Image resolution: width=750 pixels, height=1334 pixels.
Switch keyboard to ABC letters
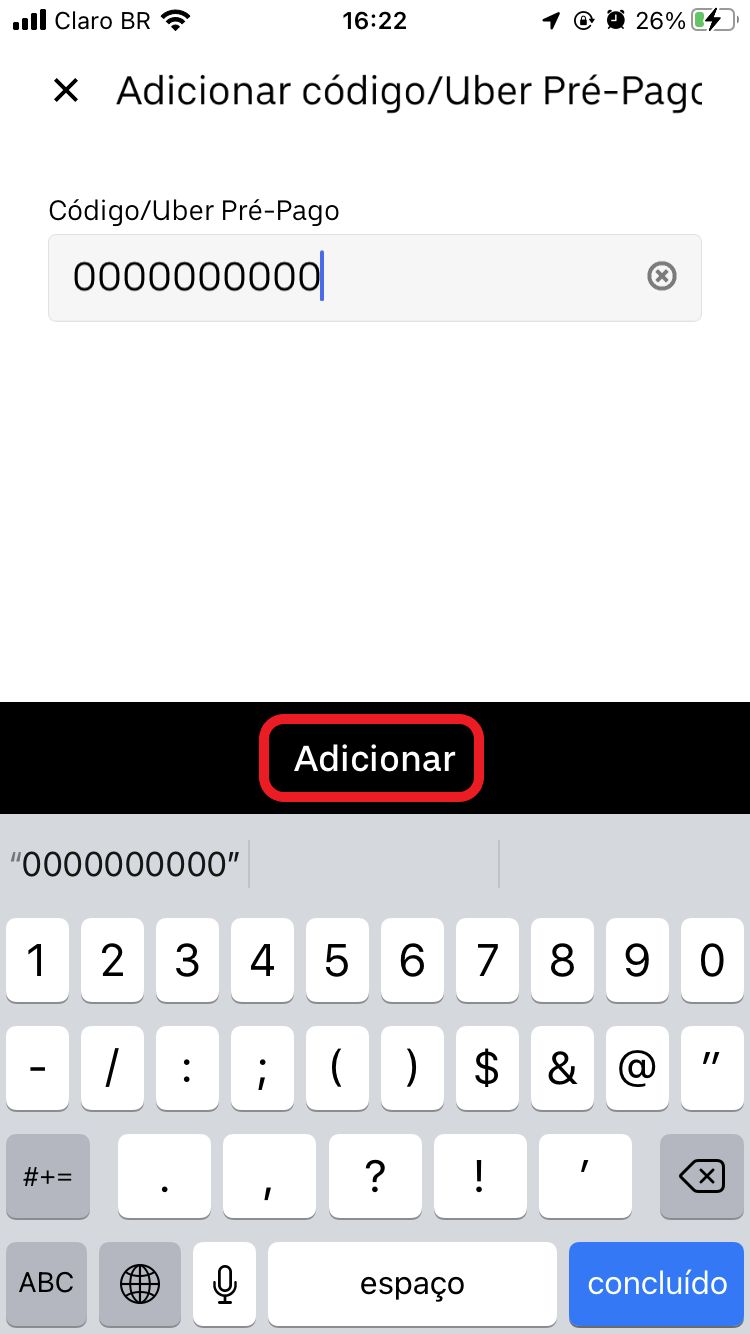pos(47,1284)
